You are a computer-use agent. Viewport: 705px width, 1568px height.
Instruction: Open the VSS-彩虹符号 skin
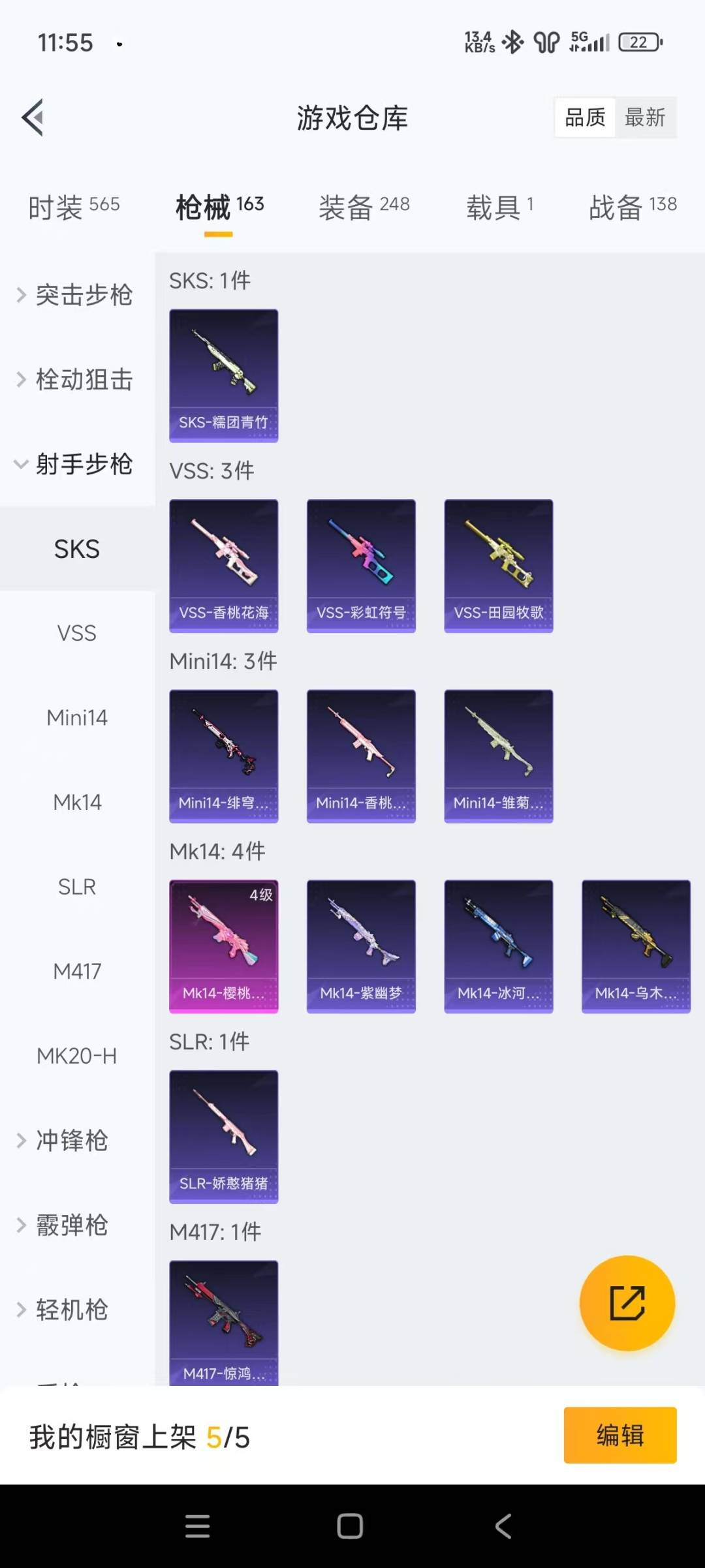[x=361, y=565]
